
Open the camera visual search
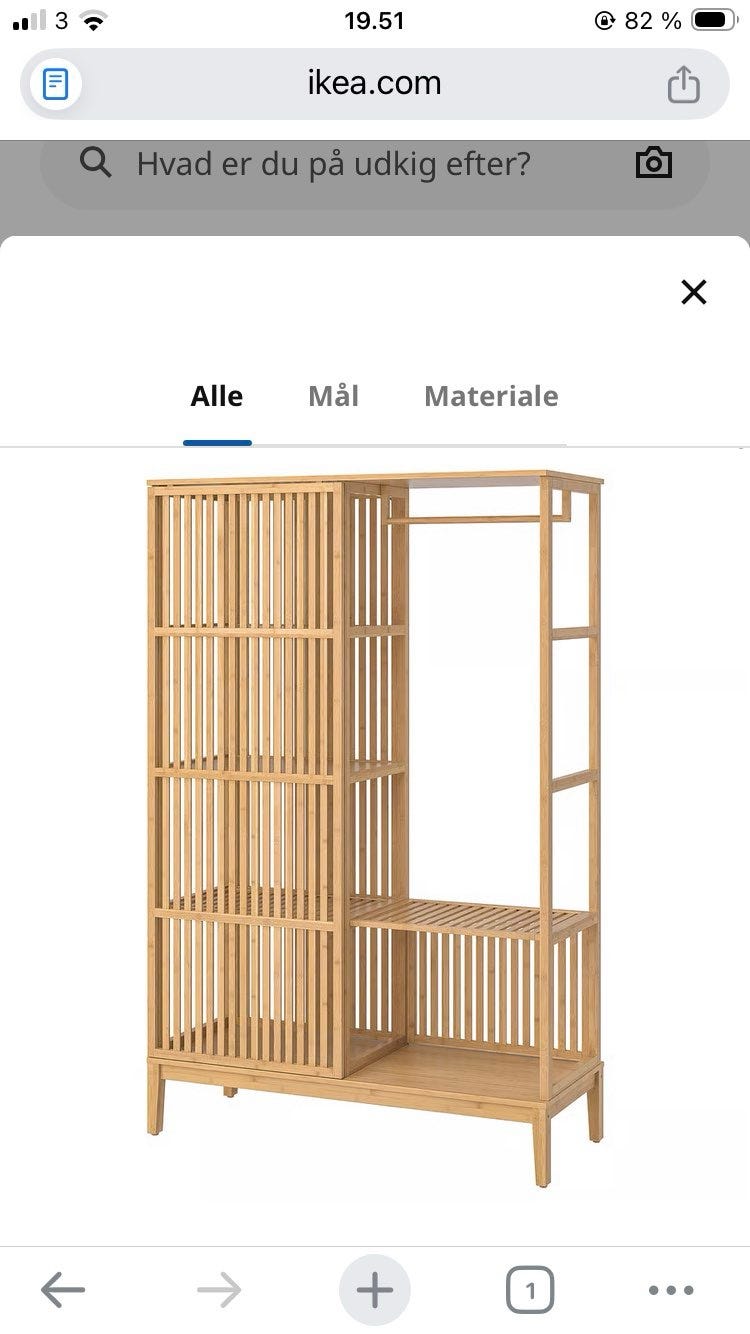tap(653, 162)
